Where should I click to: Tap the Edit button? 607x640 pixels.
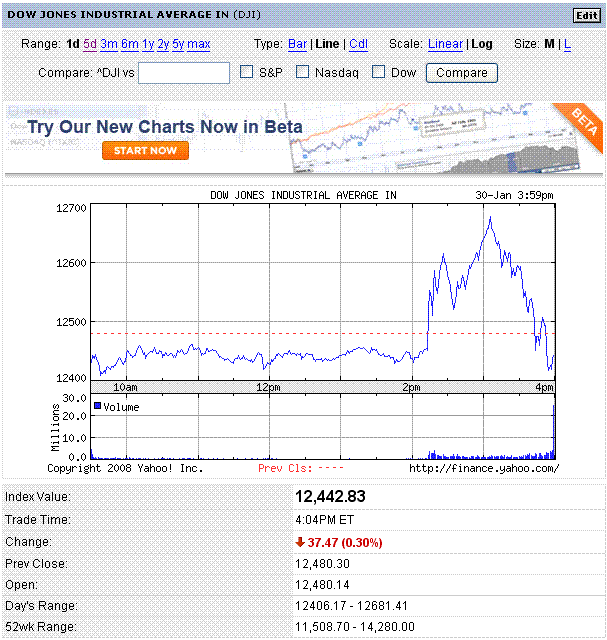click(x=586, y=15)
